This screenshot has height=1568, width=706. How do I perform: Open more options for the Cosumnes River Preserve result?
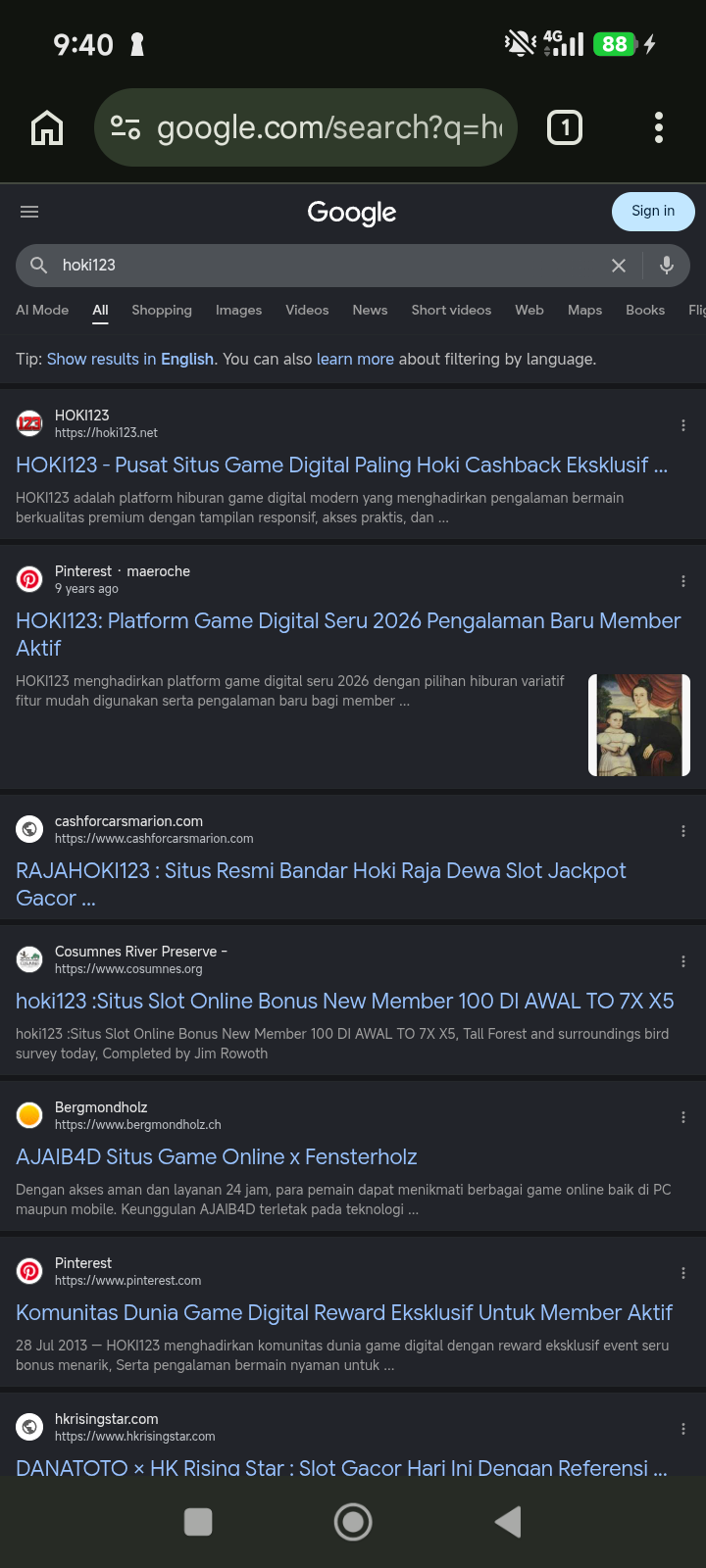pos(683,961)
